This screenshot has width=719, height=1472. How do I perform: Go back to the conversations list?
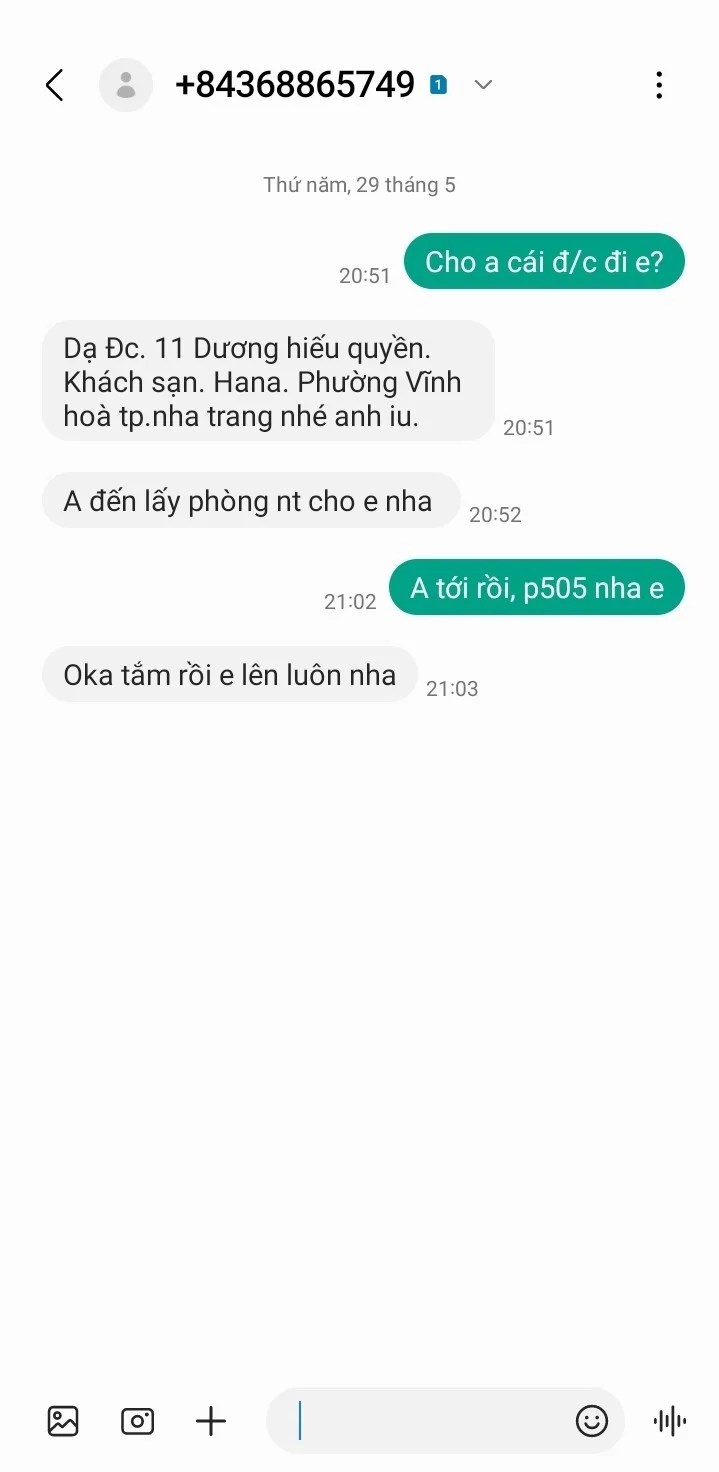pyautogui.click(x=55, y=86)
